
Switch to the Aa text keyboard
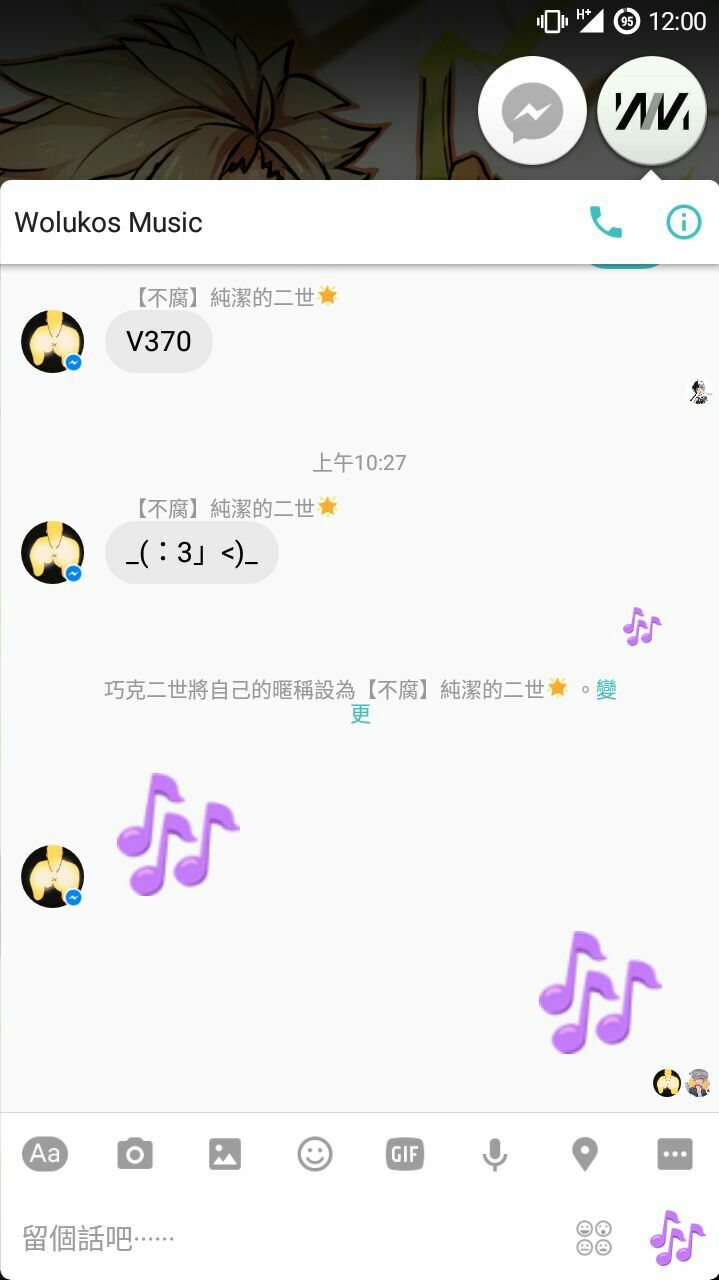point(45,1154)
